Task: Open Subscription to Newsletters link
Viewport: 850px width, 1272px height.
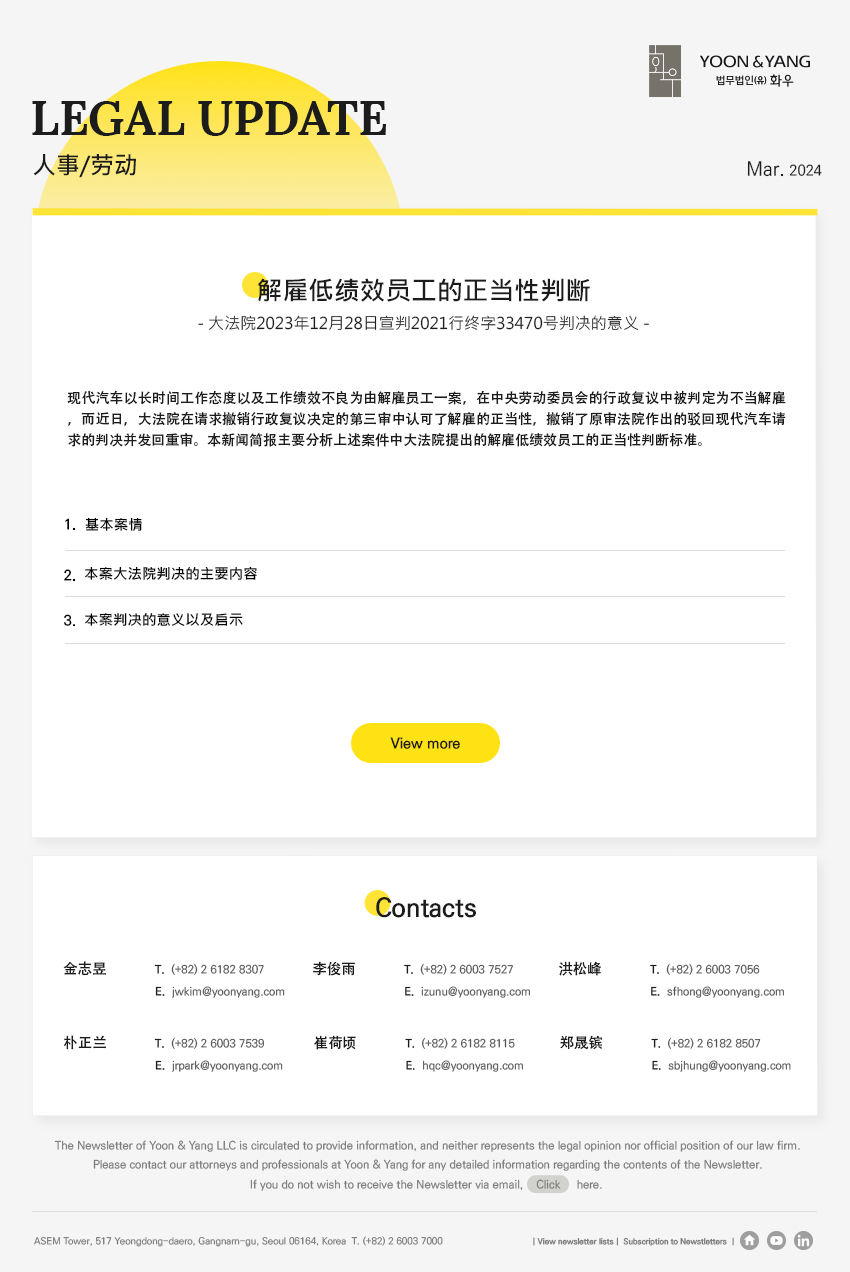Action: point(675,1241)
